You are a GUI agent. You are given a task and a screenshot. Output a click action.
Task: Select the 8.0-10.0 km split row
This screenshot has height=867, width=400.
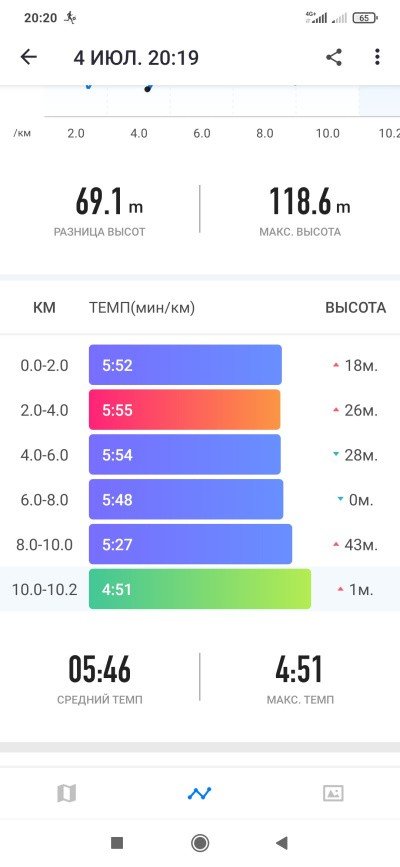(x=200, y=544)
